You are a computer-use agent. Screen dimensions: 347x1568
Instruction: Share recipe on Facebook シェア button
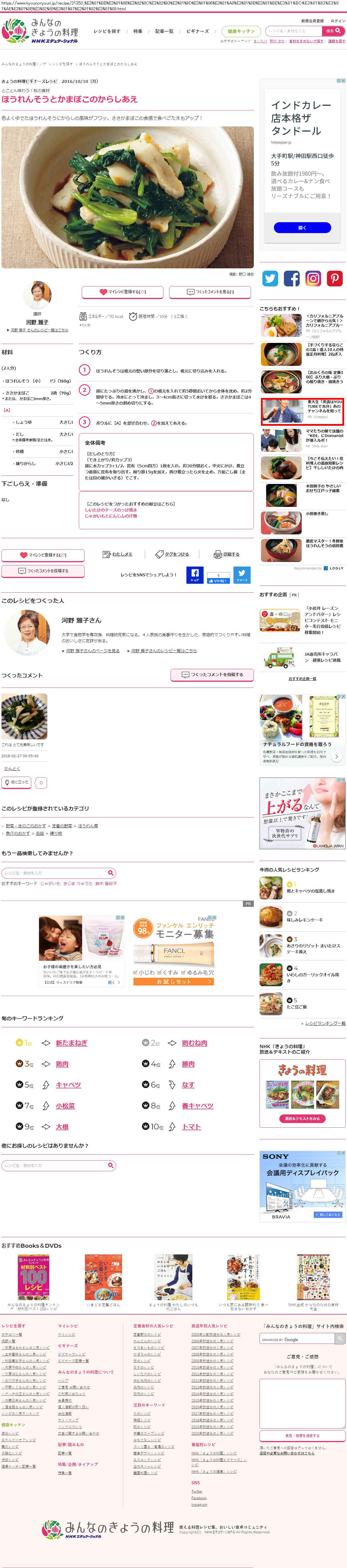[194, 575]
